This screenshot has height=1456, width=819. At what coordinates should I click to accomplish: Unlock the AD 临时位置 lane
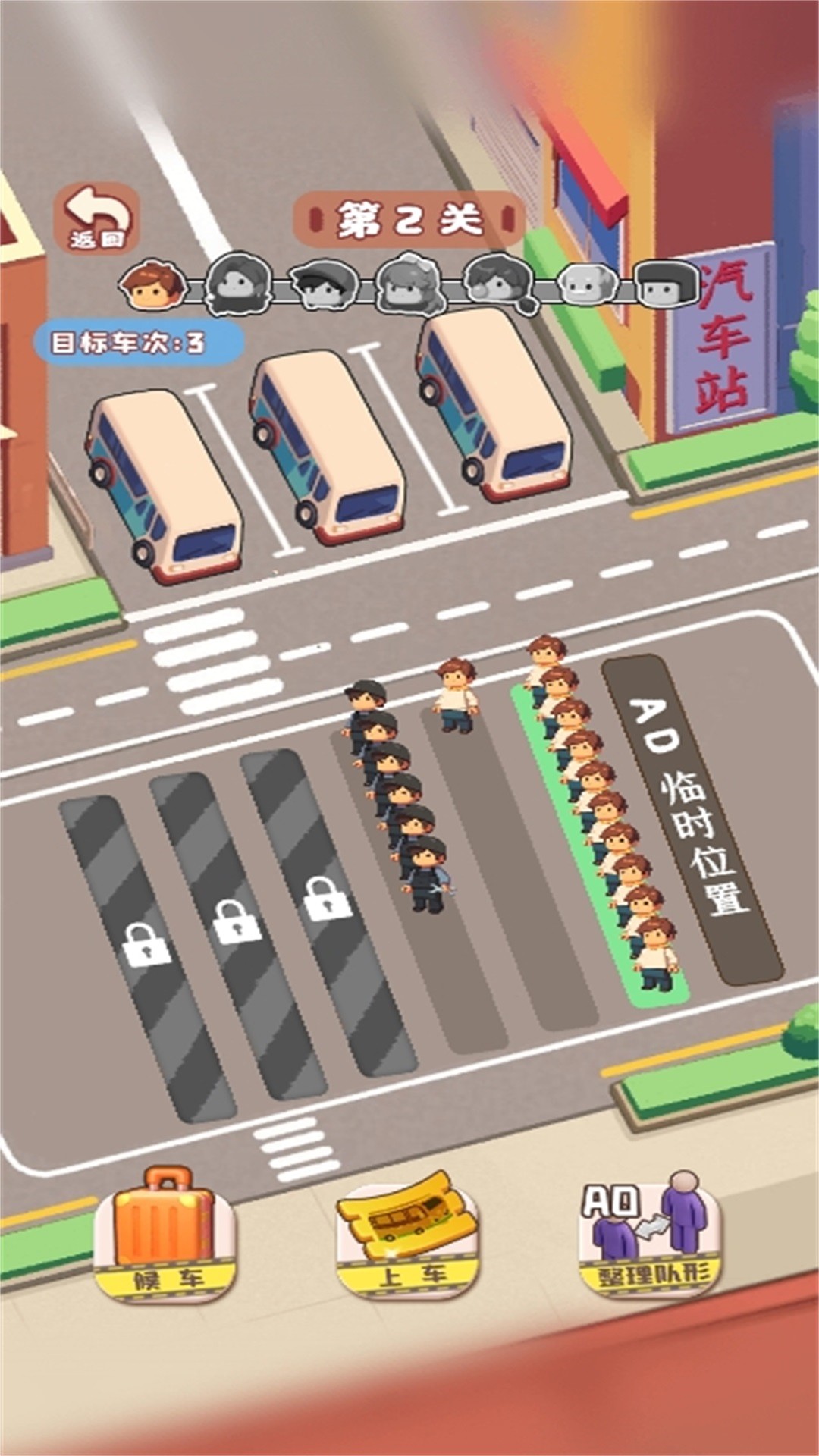(x=692, y=821)
